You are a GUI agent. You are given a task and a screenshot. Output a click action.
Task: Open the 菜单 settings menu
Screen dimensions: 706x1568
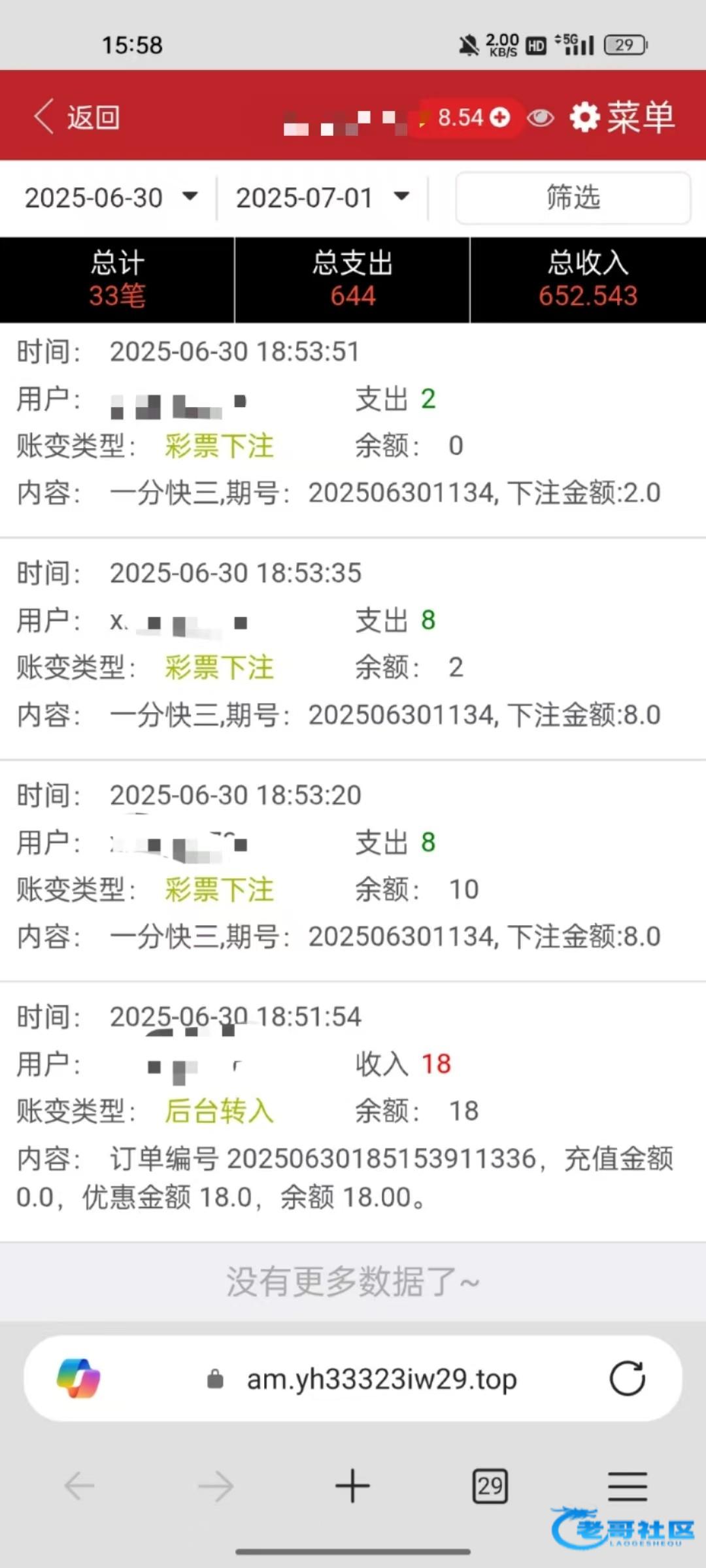(622, 118)
